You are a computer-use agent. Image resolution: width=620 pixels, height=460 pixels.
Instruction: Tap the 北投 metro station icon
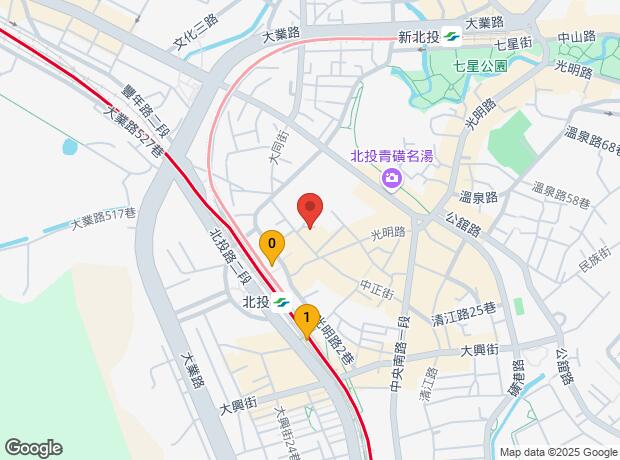pyautogui.click(x=283, y=301)
